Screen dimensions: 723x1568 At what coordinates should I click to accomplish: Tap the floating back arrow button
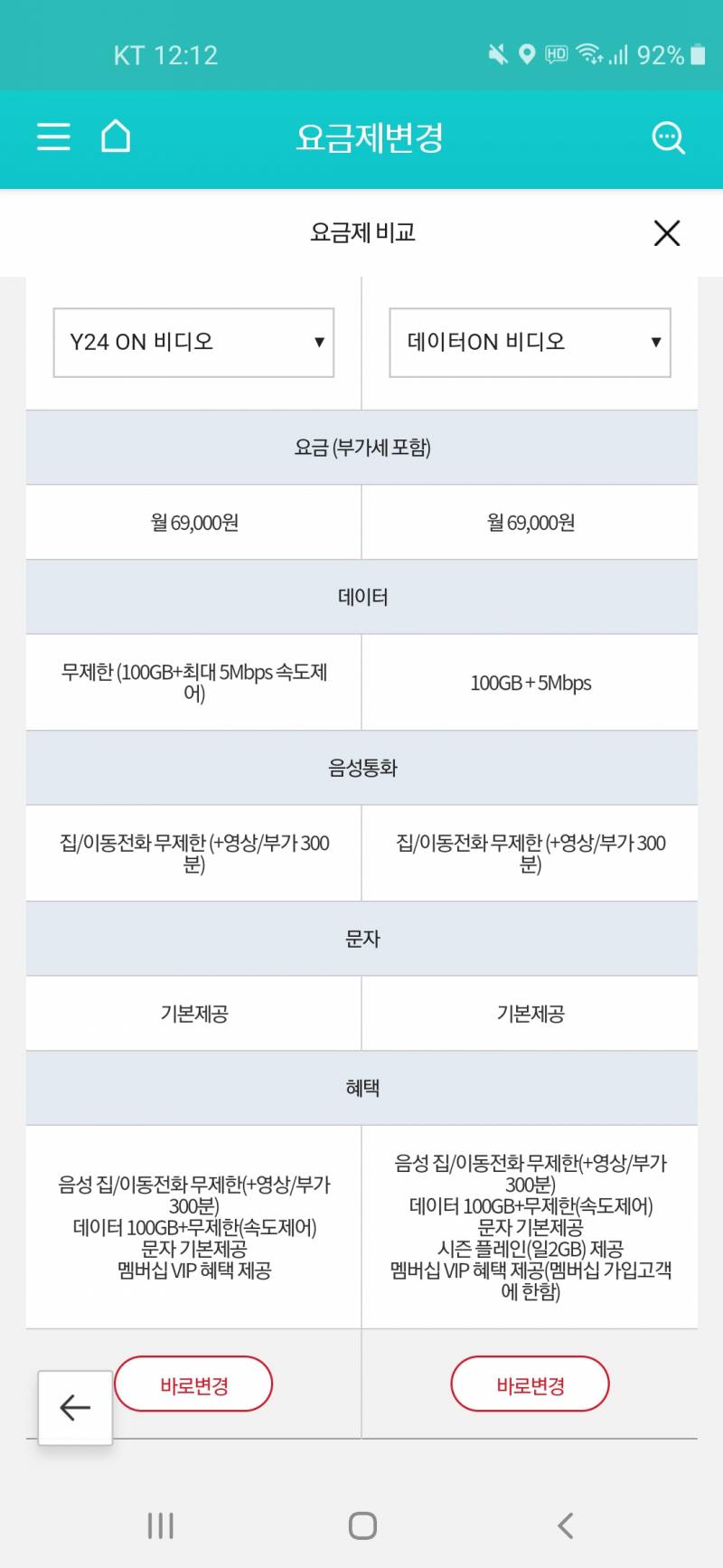[75, 1407]
